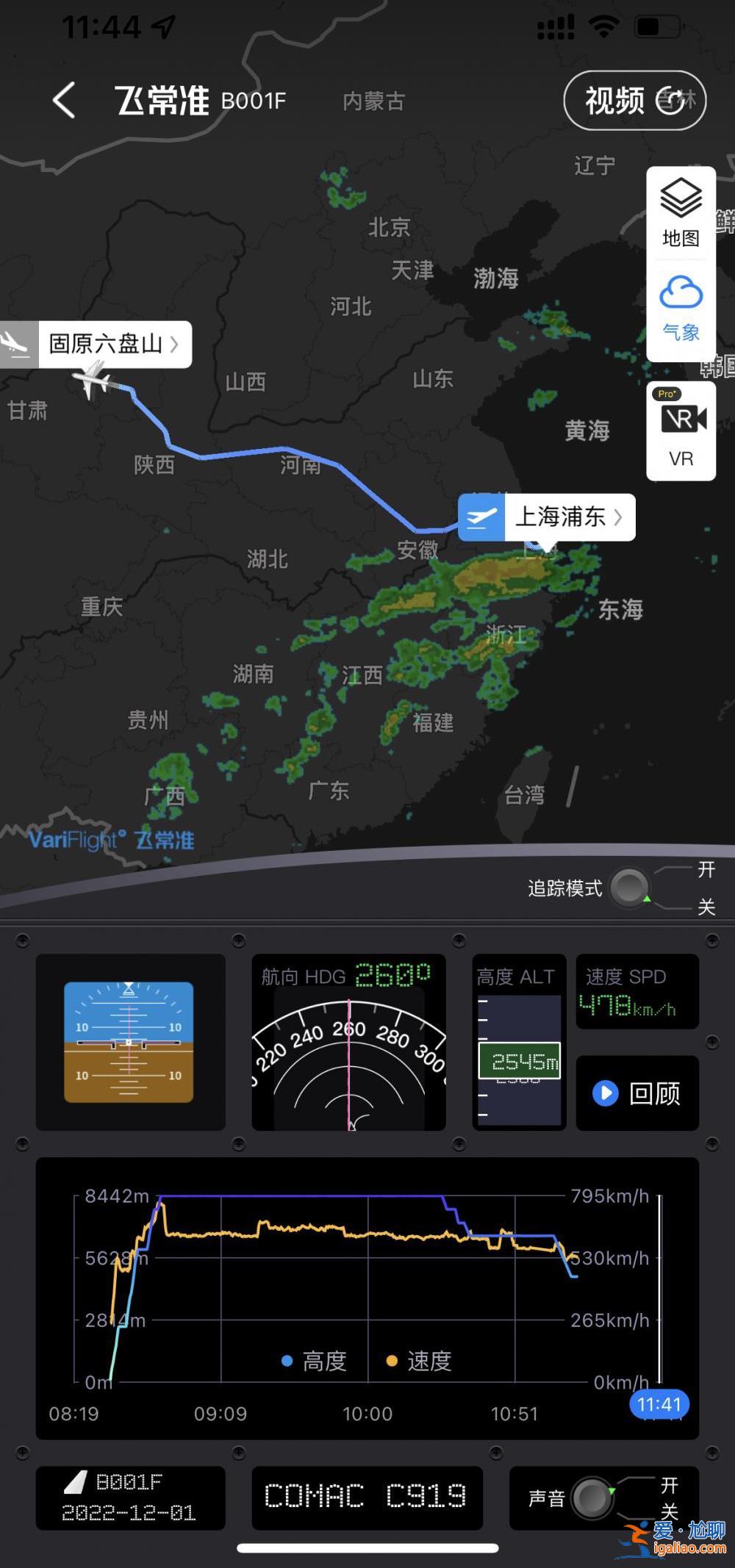Open the 视频 video button
This screenshot has width=735, height=1568.
click(634, 101)
